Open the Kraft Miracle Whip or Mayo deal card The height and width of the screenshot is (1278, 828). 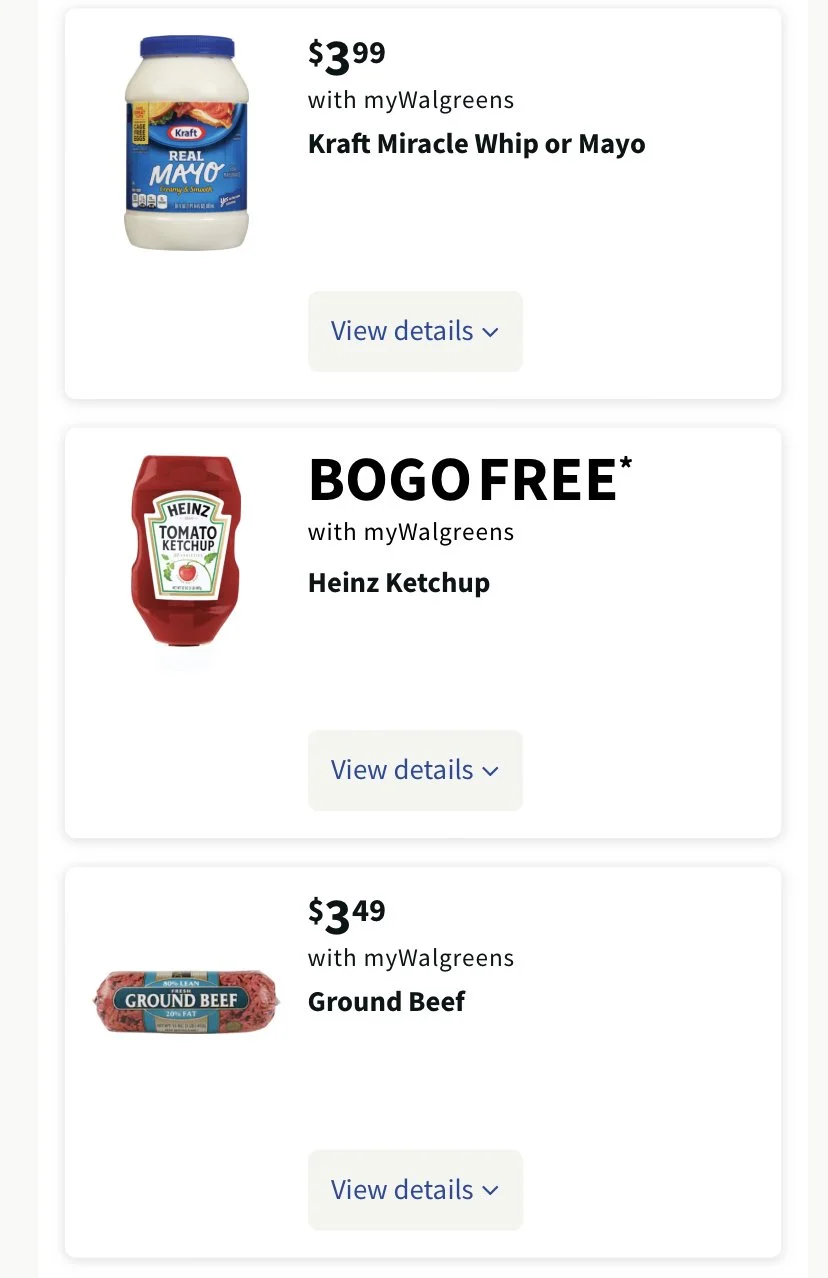(476, 144)
